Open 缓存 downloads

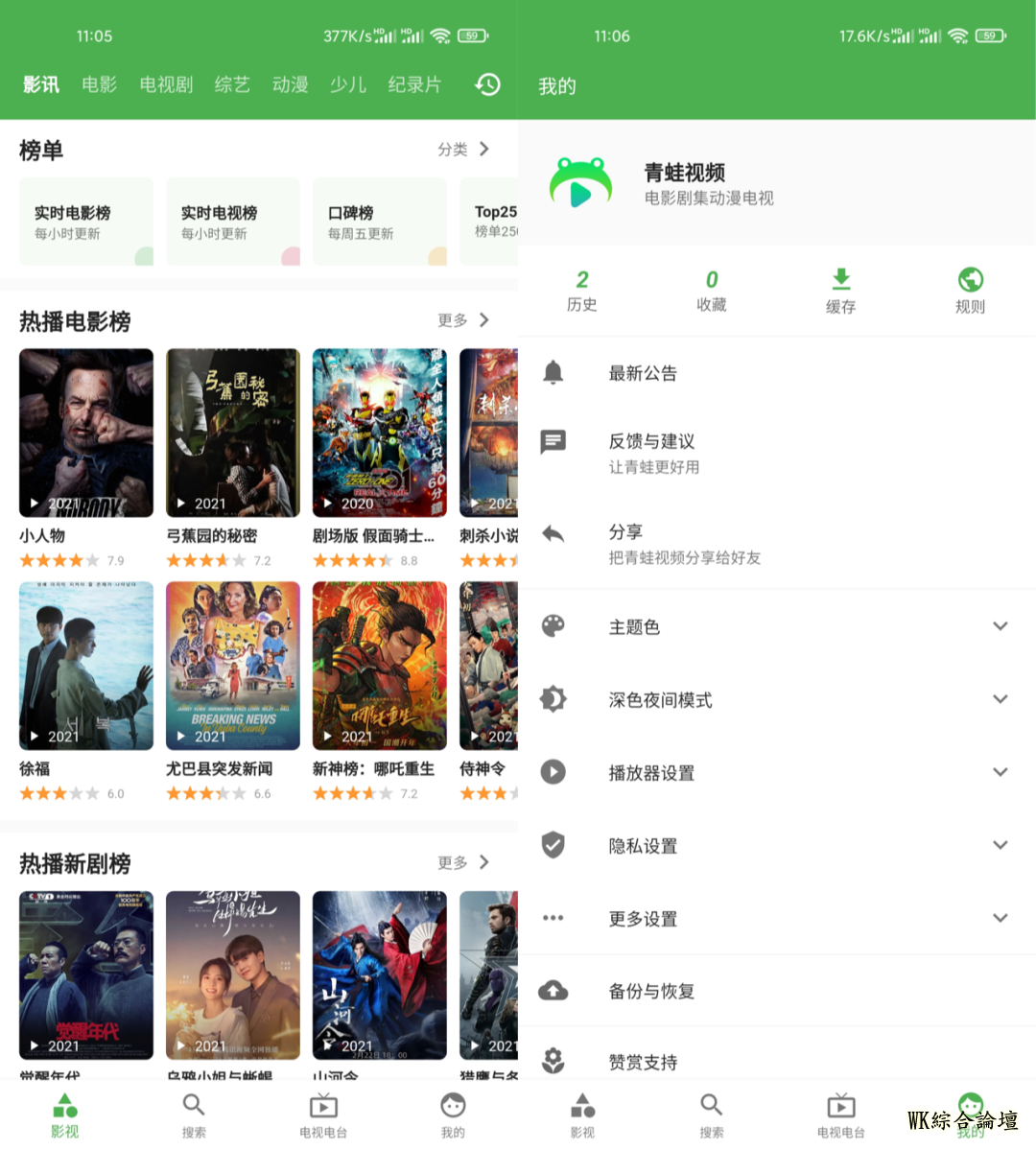(840, 291)
